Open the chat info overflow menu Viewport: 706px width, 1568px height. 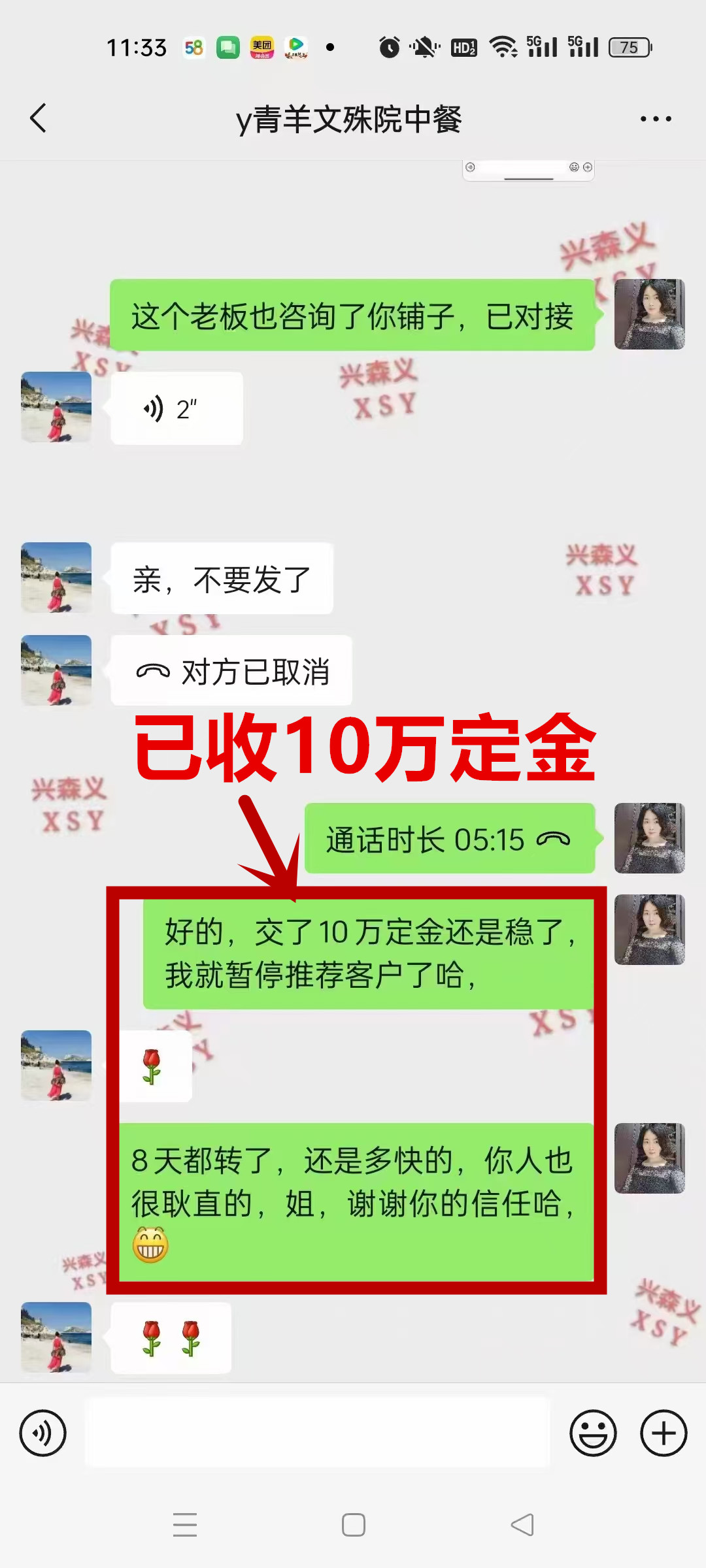656,119
